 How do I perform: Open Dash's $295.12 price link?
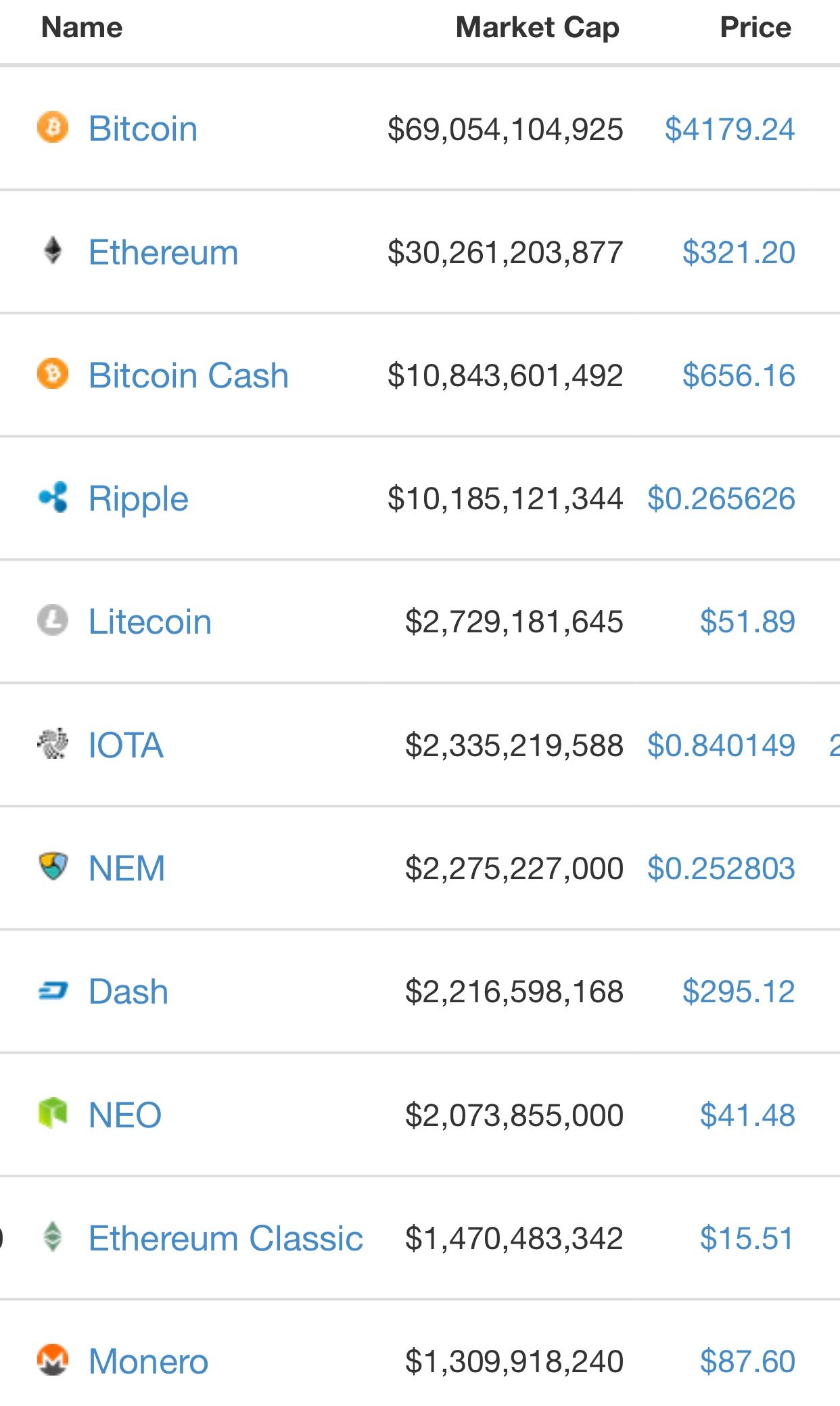(x=739, y=991)
